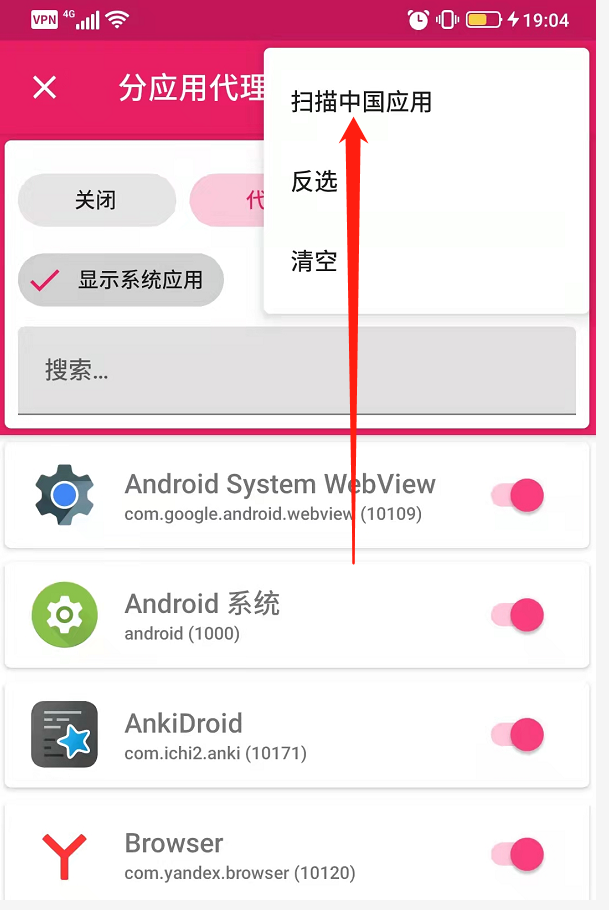Close the per-app proxy screen
The image size is (609, 910).
(x=45, y=87)
